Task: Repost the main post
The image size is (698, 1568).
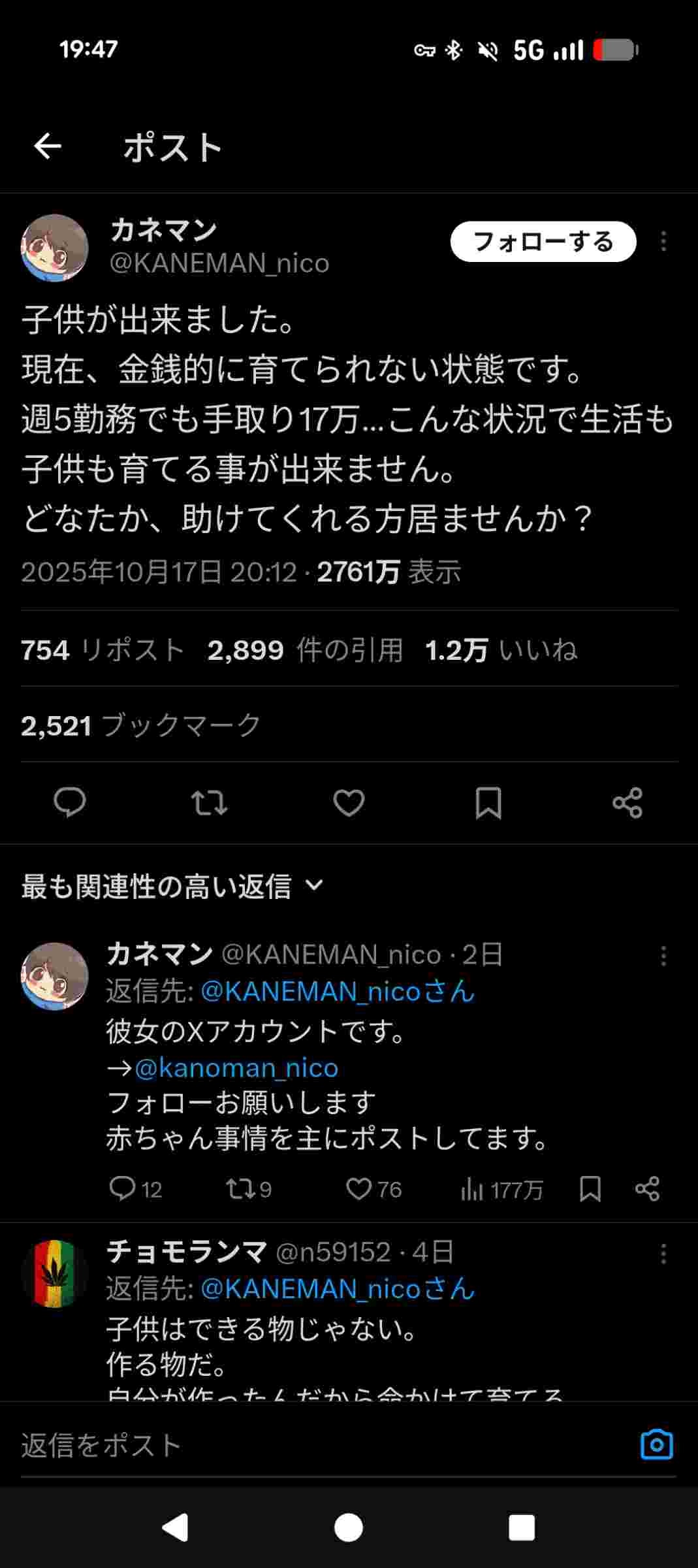Action: point(209,802)
